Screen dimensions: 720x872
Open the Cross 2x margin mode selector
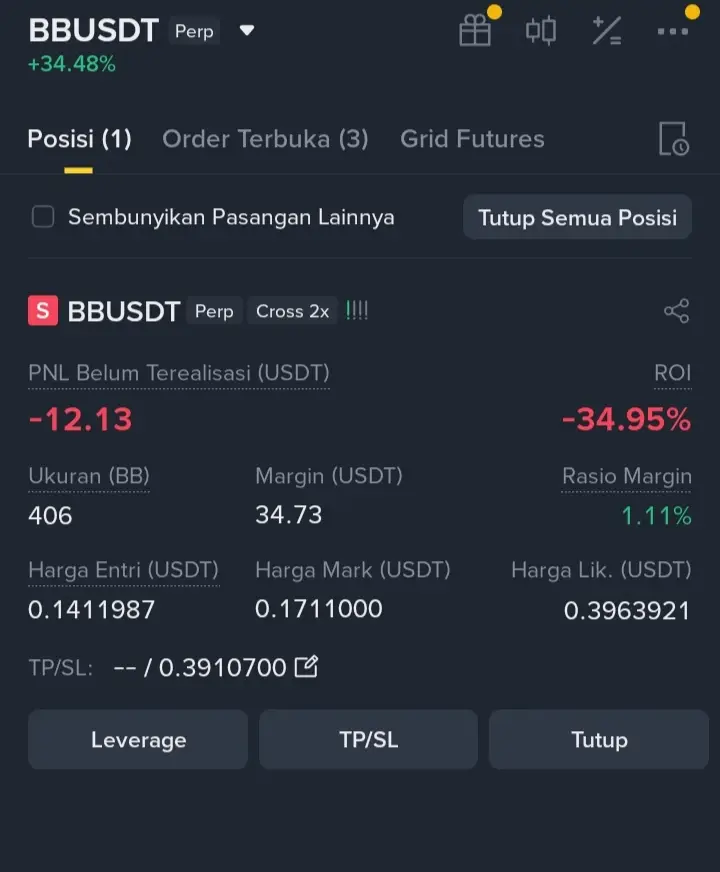pos(292,311)
